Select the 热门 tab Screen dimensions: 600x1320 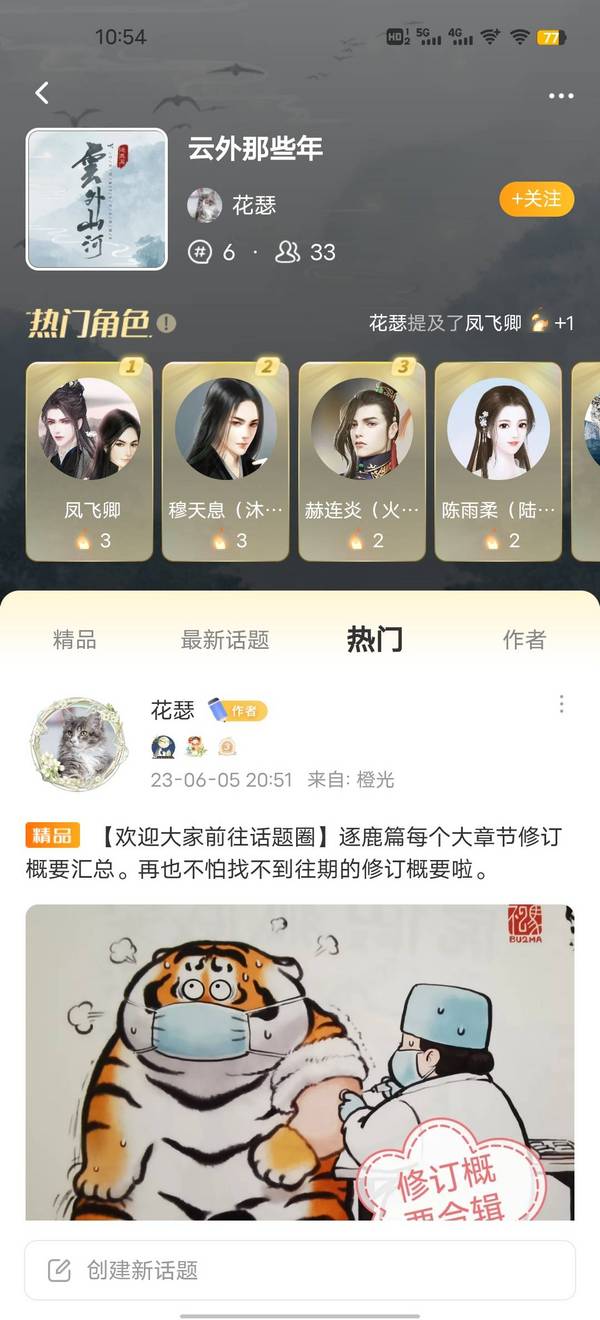(x=375, y=640)
